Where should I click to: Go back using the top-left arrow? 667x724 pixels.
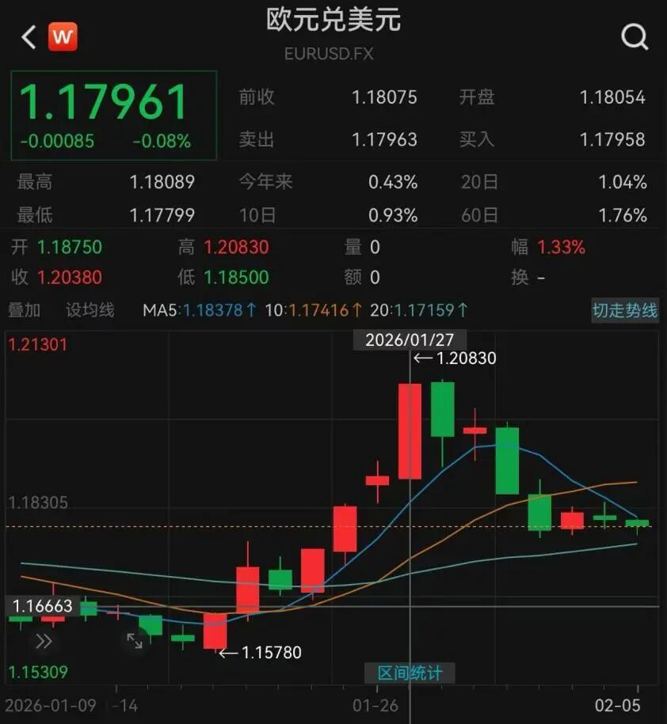(28, 37)
